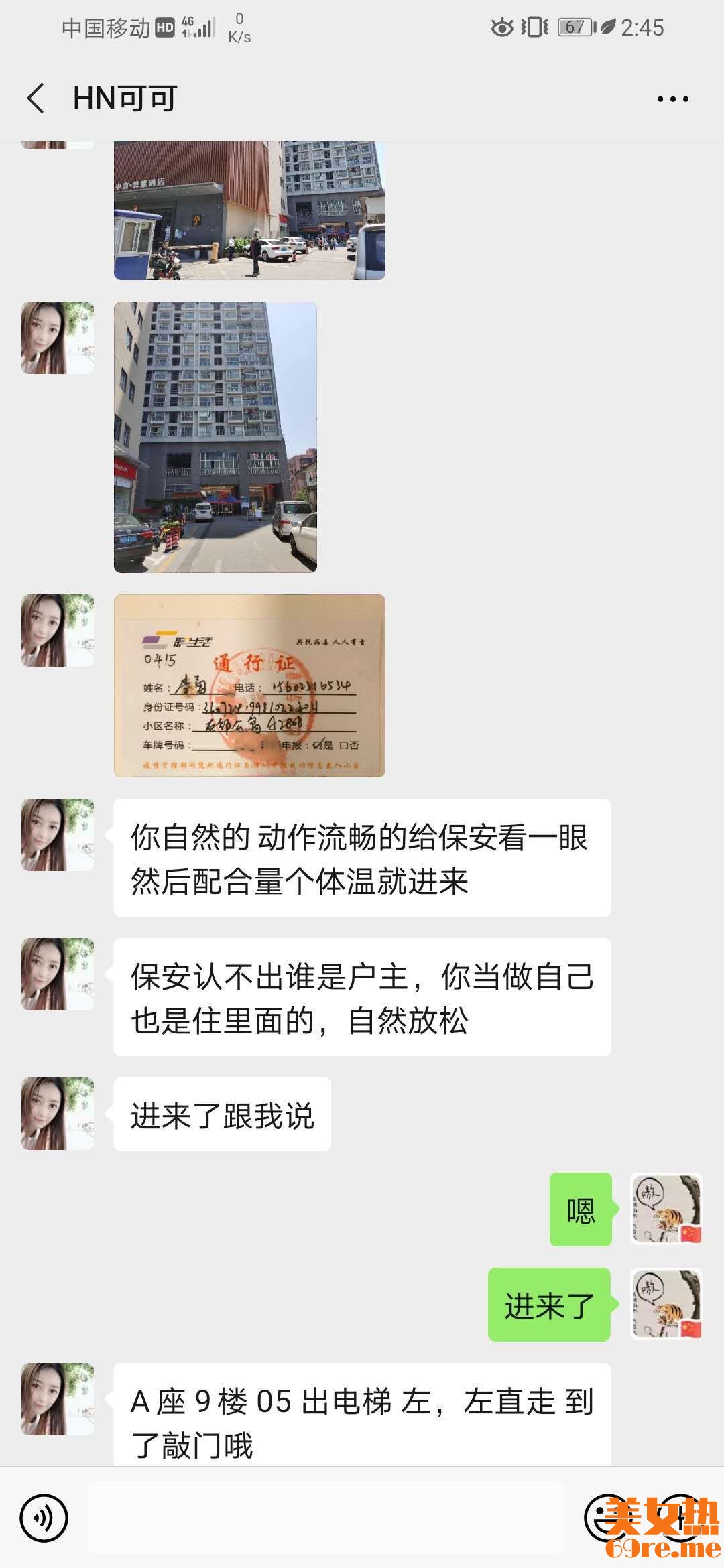Image resolution: width=724 pixels, height=1568 pixels.
Task: Open my tiger avatar next to 进来了
Action: point(666,1305)
